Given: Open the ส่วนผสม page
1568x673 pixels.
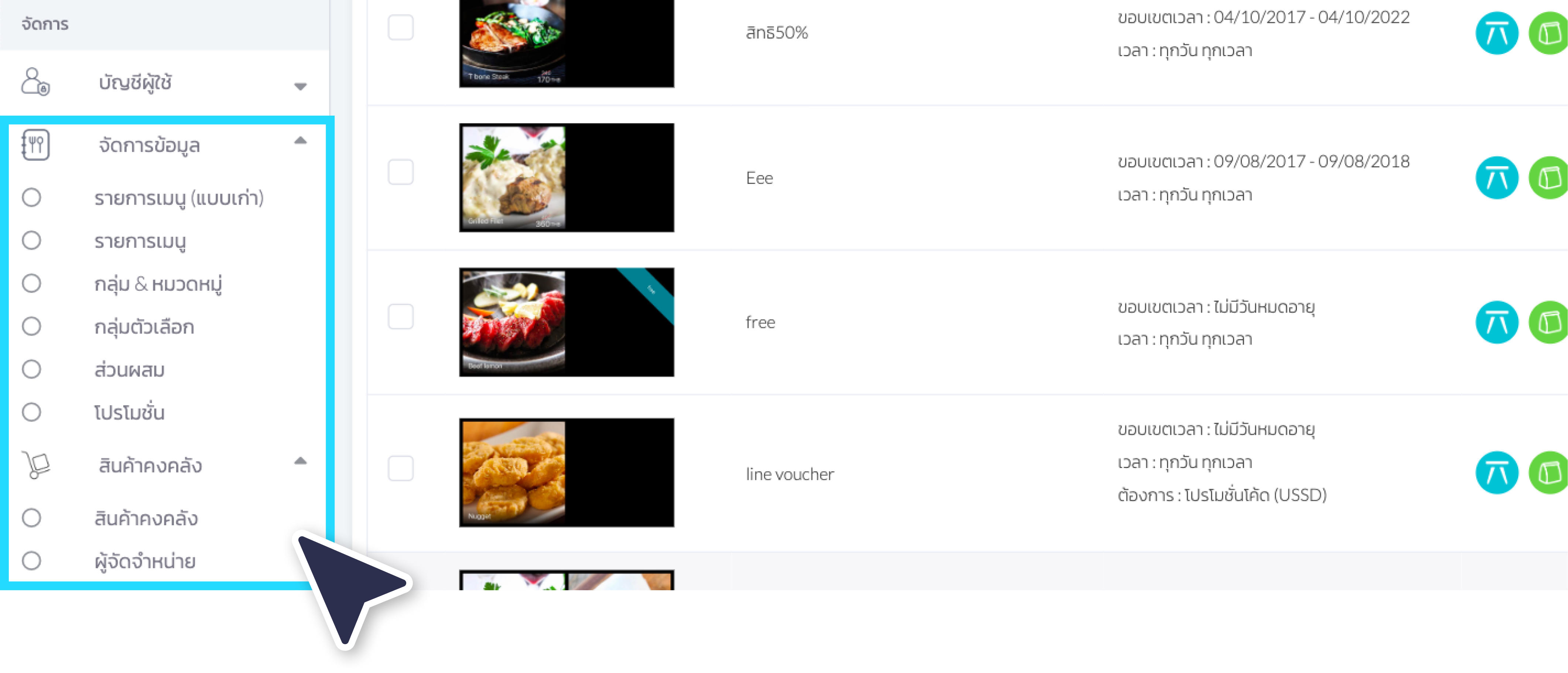Looking at the screenshot, I should [129, 370].
